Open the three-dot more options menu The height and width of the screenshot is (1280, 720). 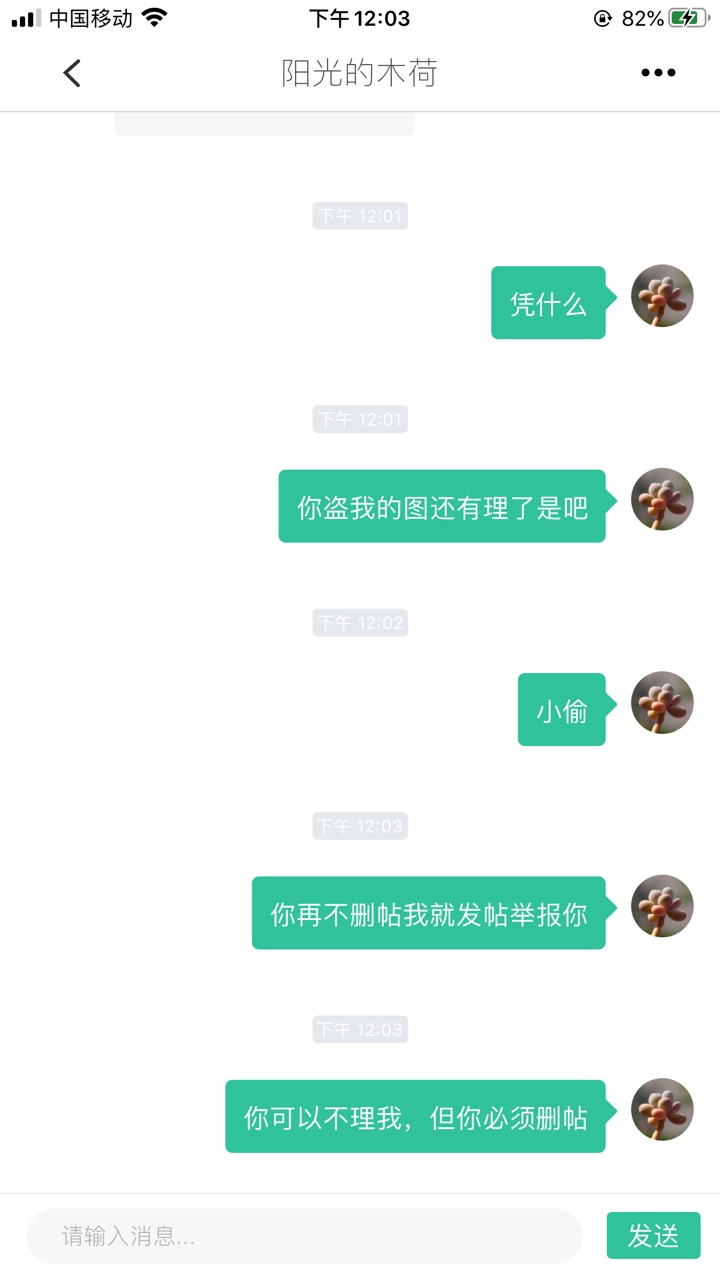click(658, 73)
